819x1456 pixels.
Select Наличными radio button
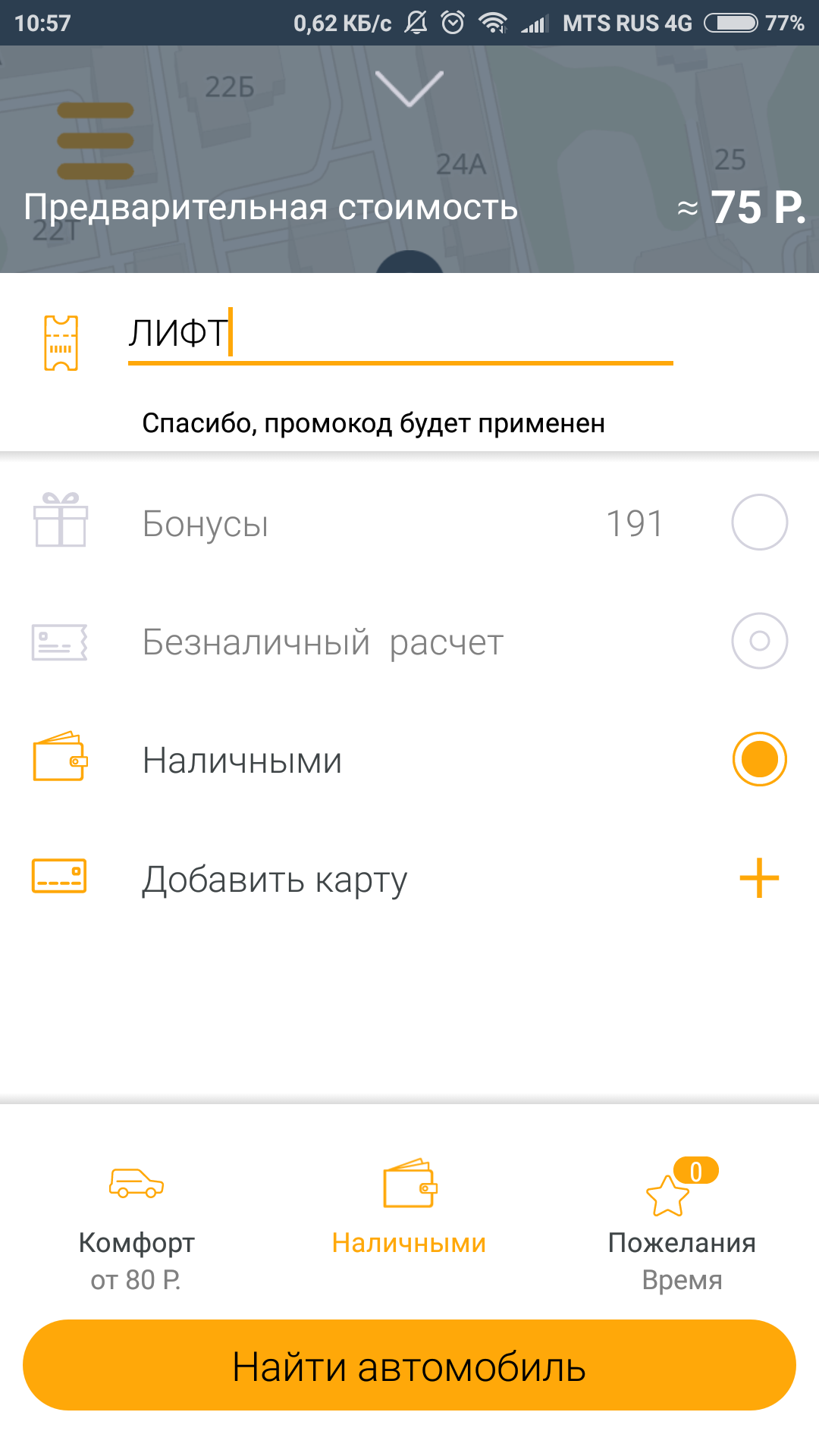click(x=759, y=759)
